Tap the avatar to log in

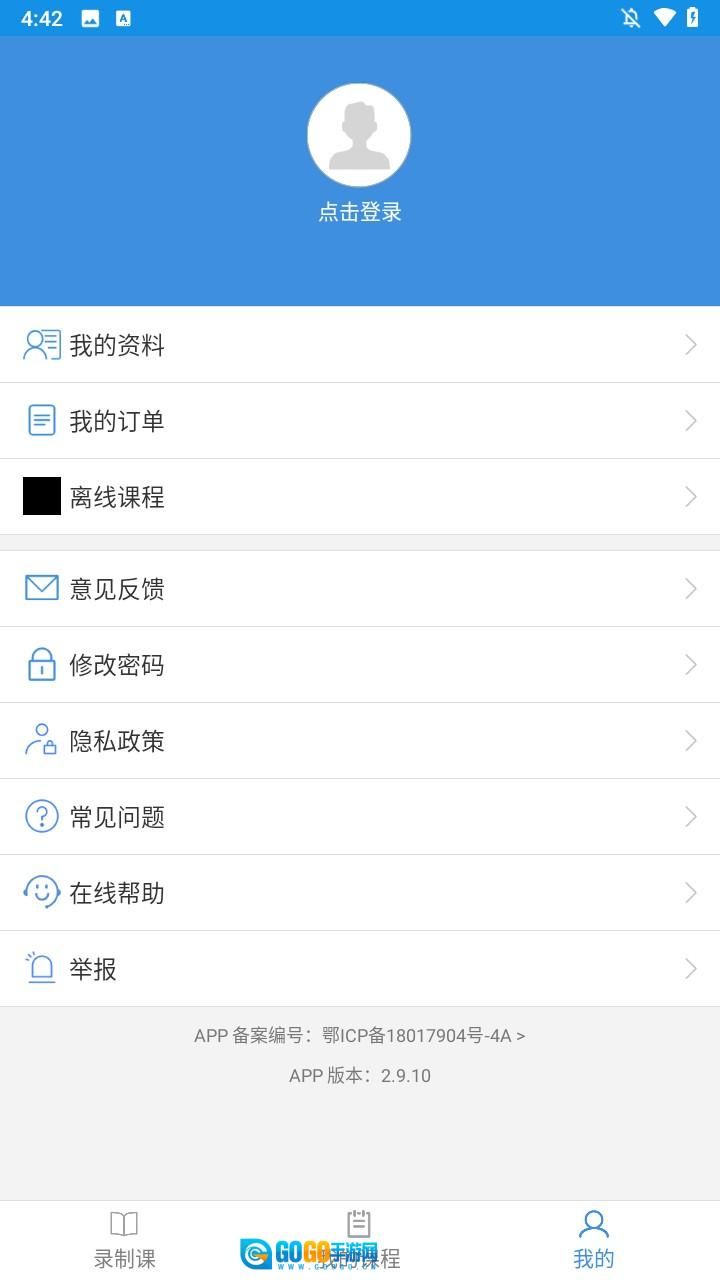[359, 136]
